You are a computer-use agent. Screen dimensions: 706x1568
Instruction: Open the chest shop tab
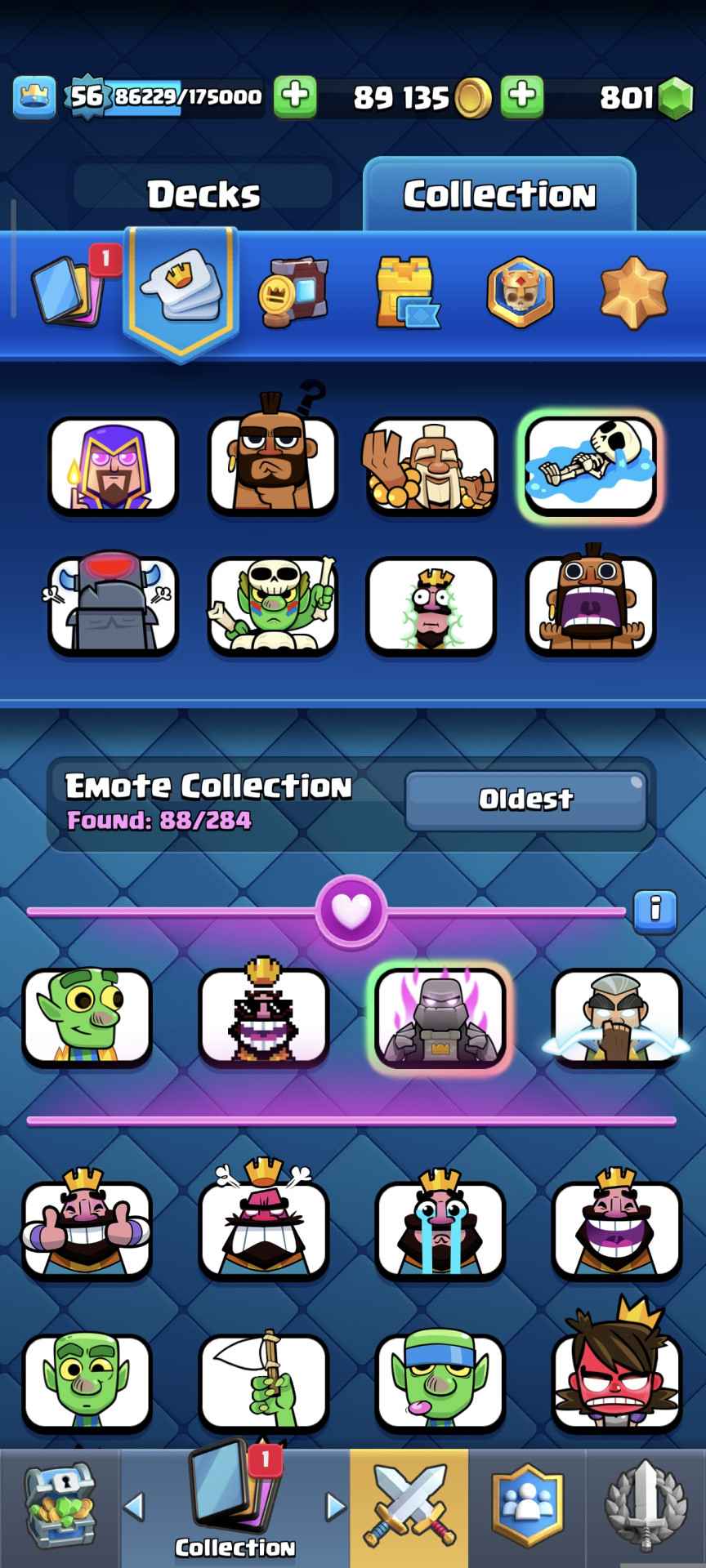59,1507
